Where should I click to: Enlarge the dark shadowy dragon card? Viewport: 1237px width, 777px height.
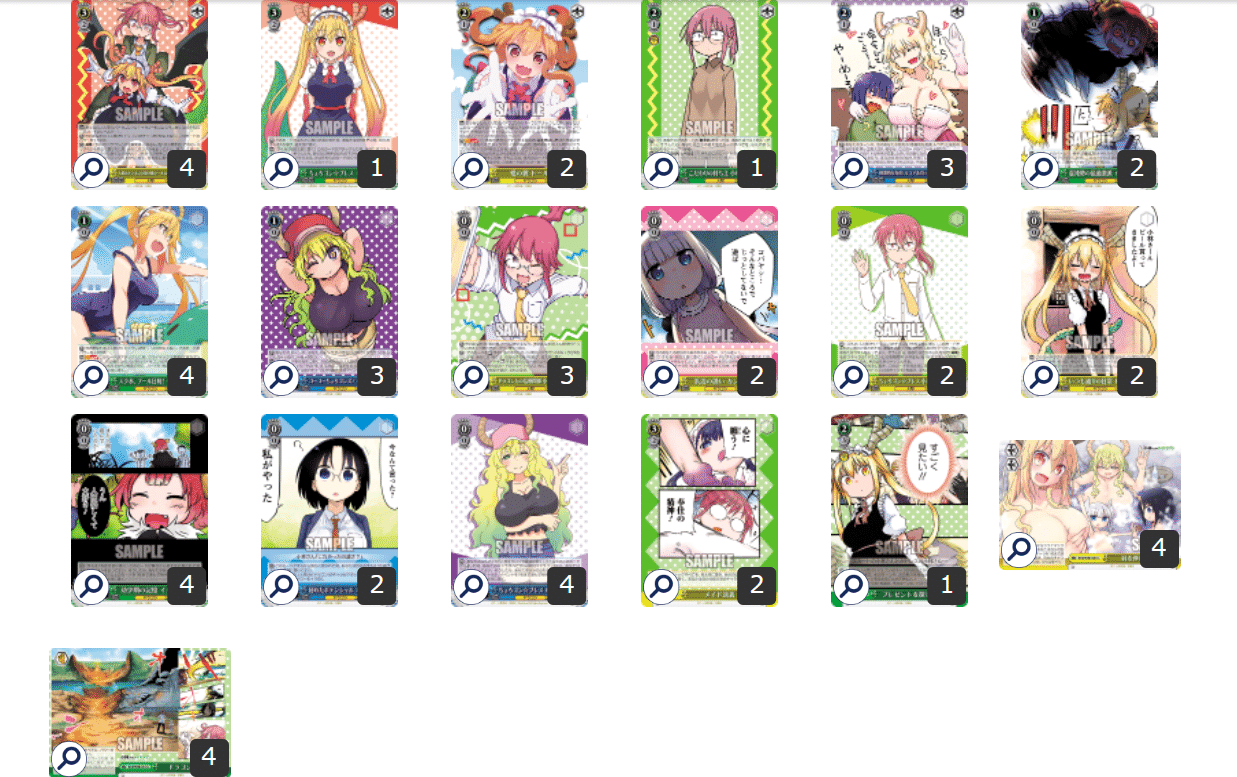point(1042,169)
